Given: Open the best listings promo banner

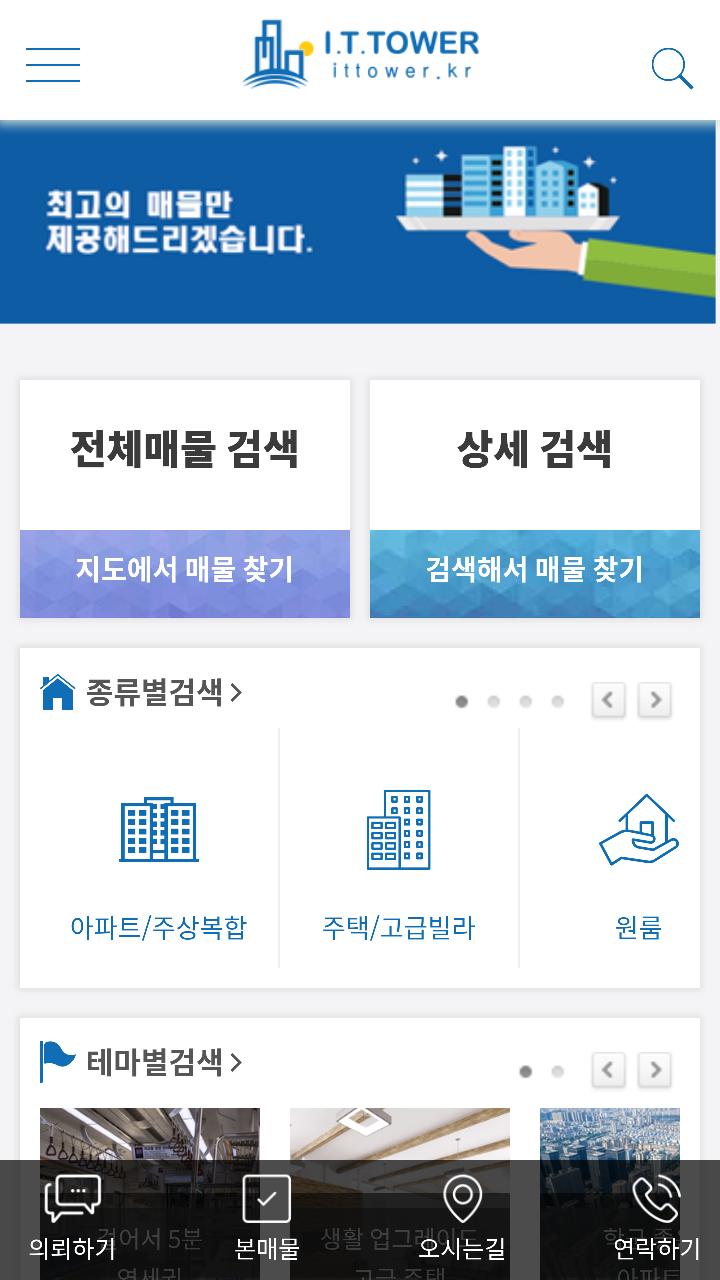Looking at the screenshot, I should click(358, 222).
